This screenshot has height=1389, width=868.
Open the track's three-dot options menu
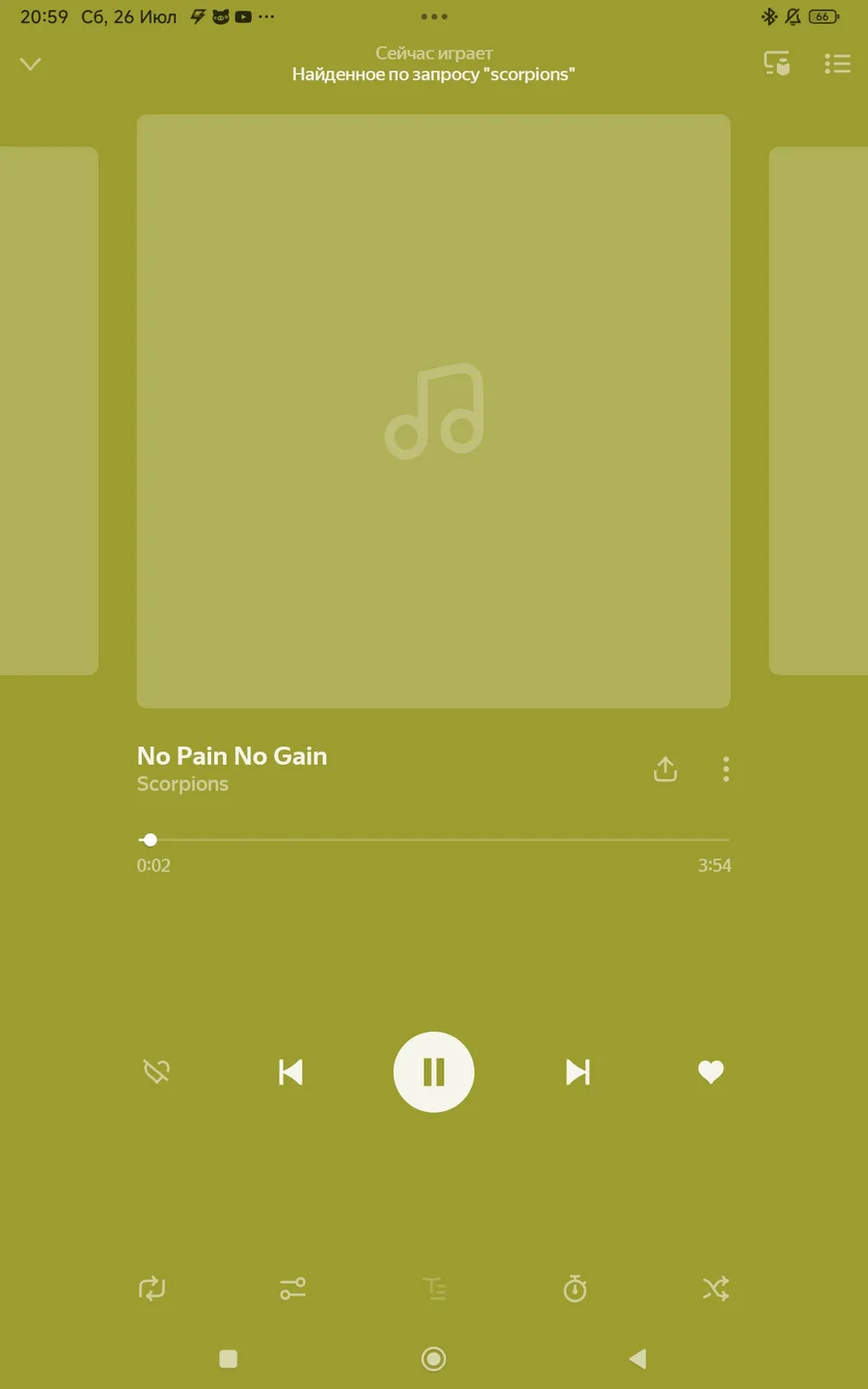point(726,769)
